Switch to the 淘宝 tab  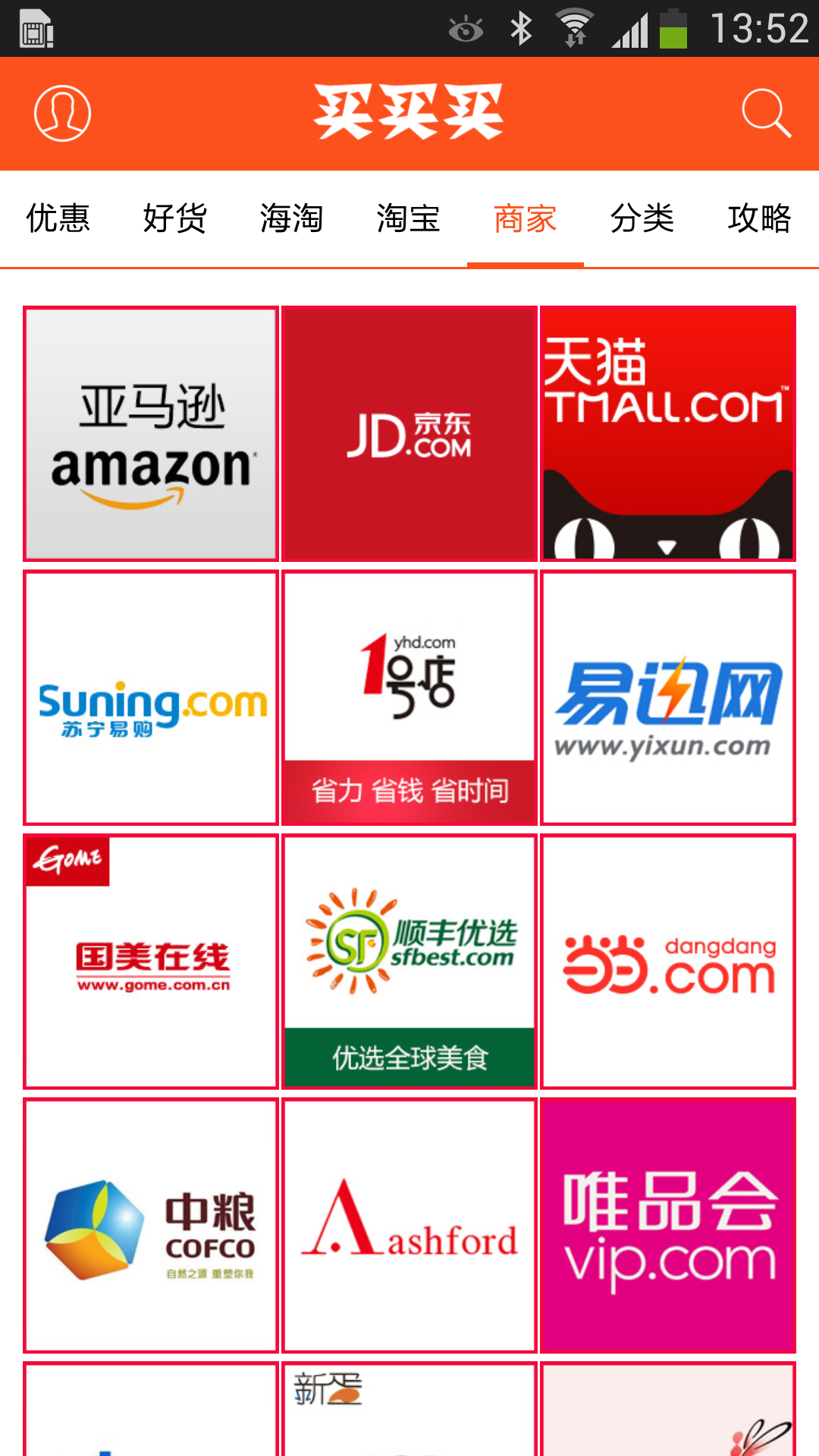pyautogui.click(x=409, y=218)
